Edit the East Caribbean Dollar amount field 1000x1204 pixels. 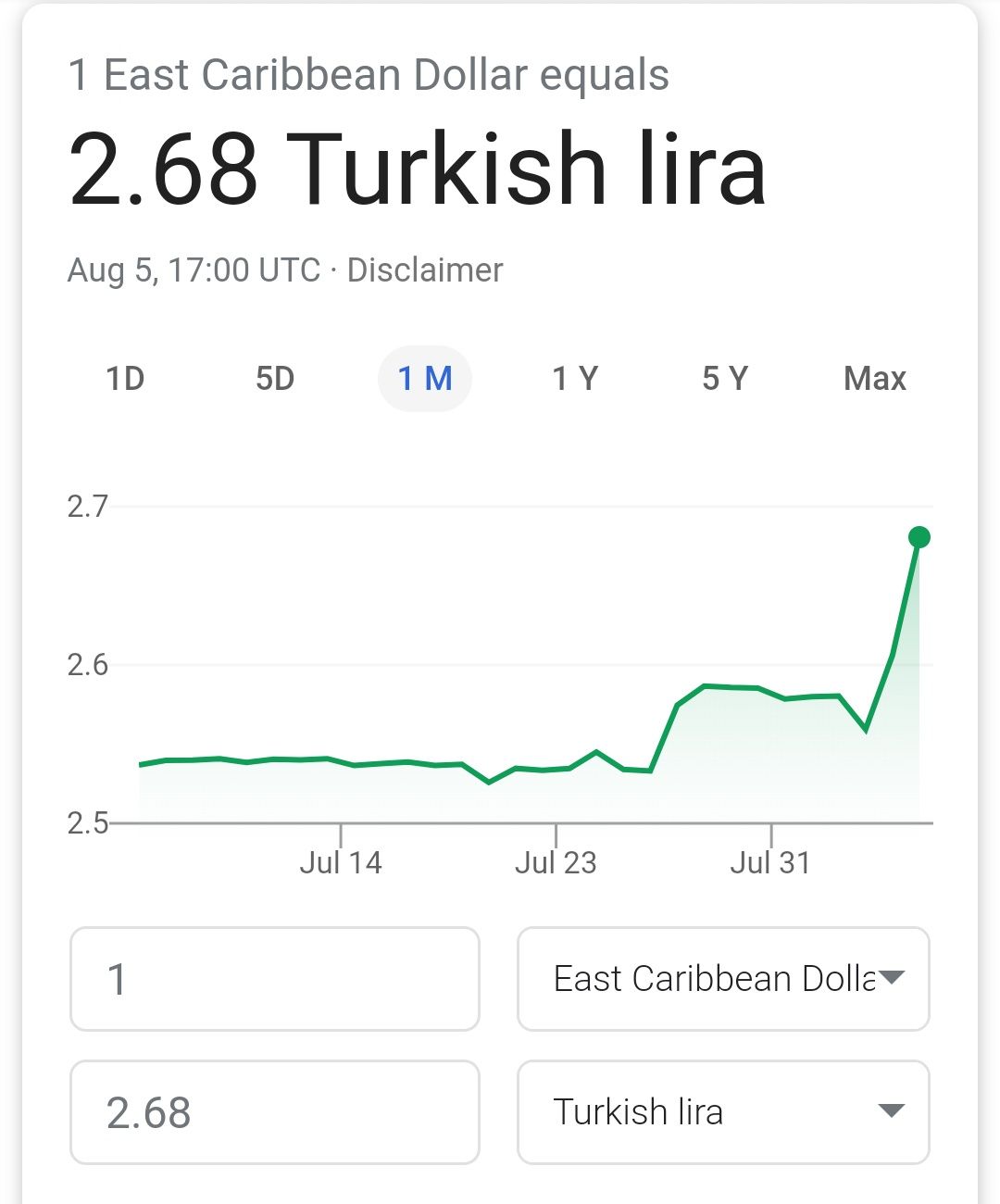point(275,979)
